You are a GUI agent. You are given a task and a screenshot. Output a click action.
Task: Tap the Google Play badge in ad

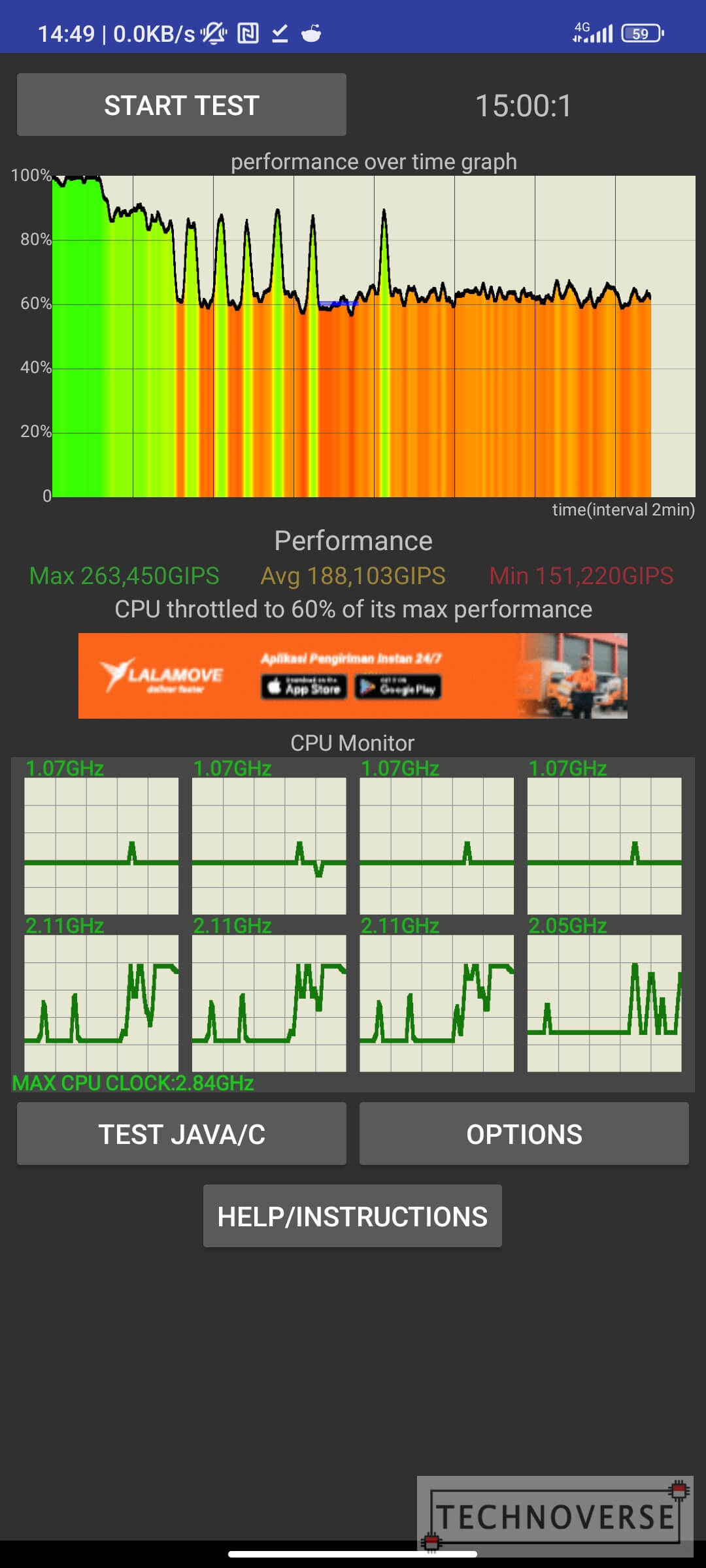click(398, 687)
